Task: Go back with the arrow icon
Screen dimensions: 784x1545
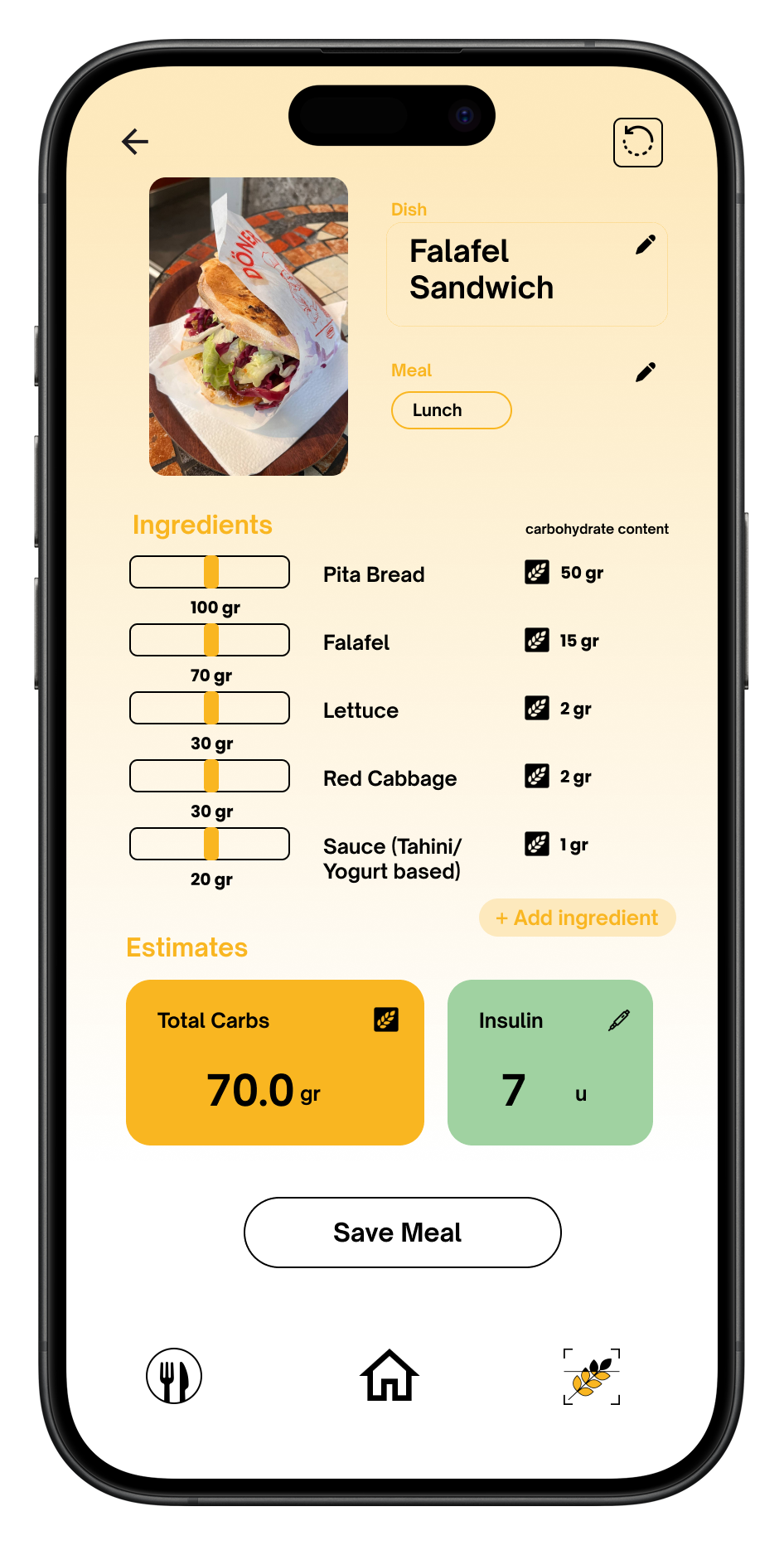Action: coord(135,142)
